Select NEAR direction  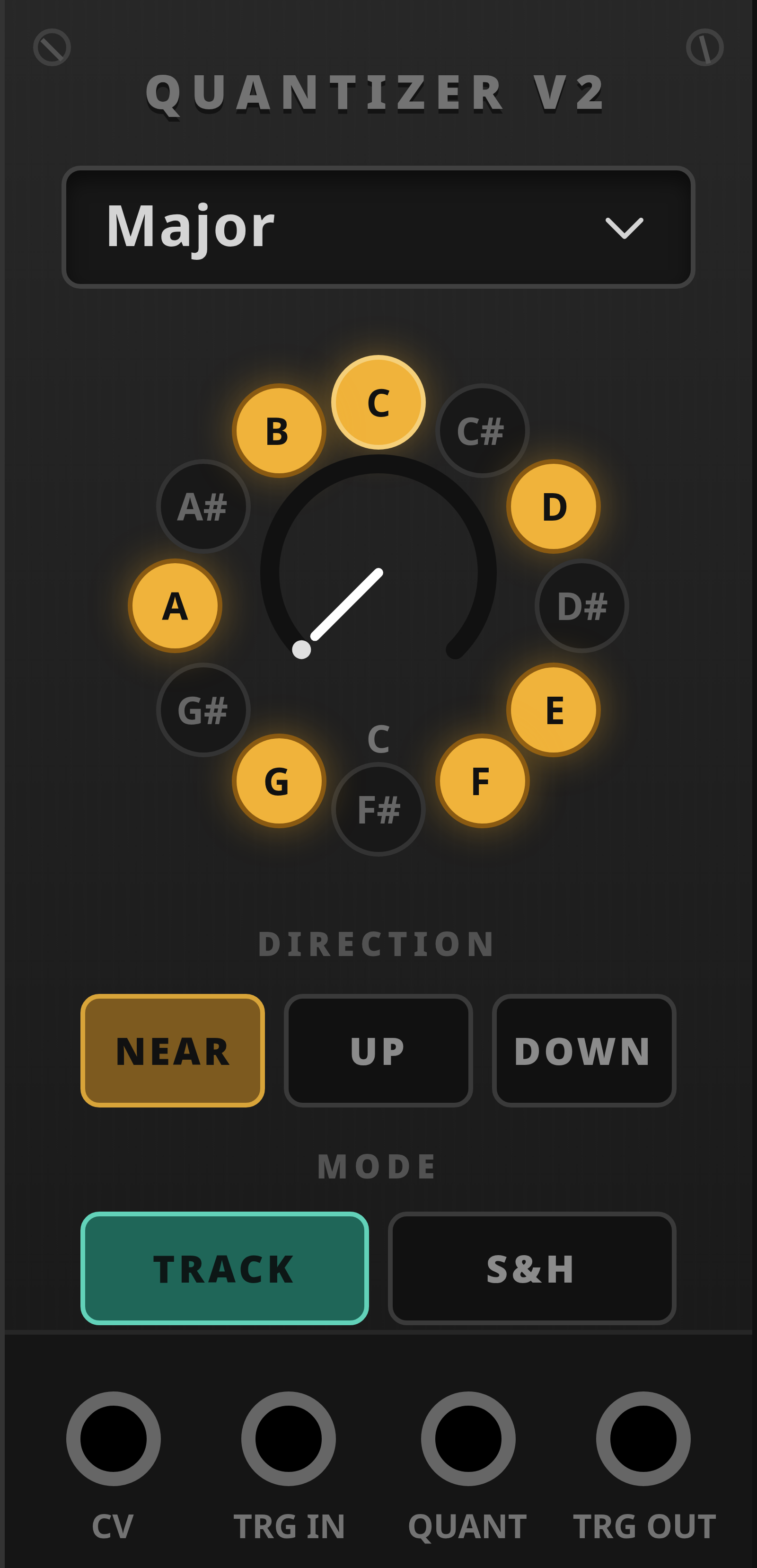click(172, 1051)
